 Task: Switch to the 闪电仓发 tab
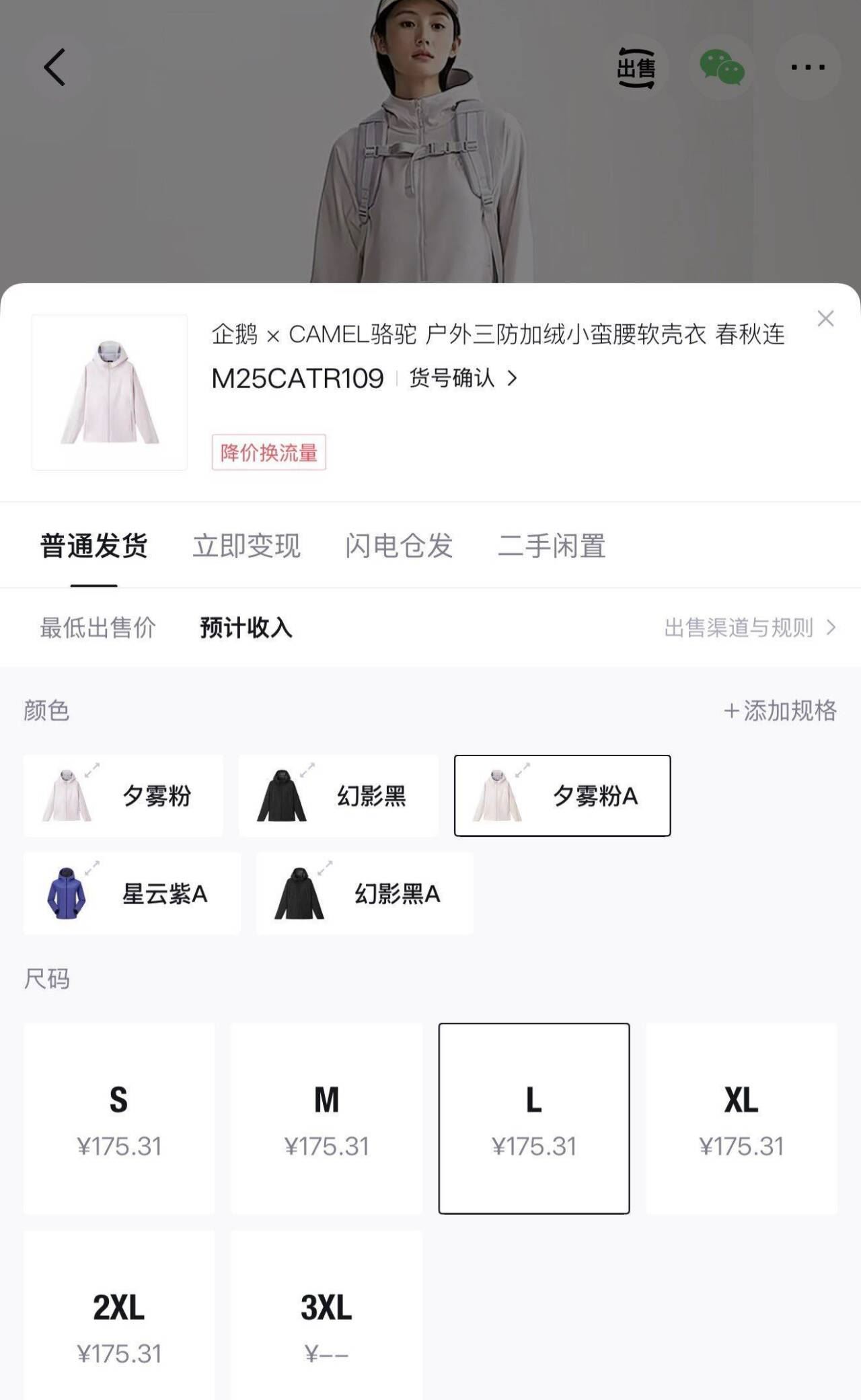[x=399, y=546]
